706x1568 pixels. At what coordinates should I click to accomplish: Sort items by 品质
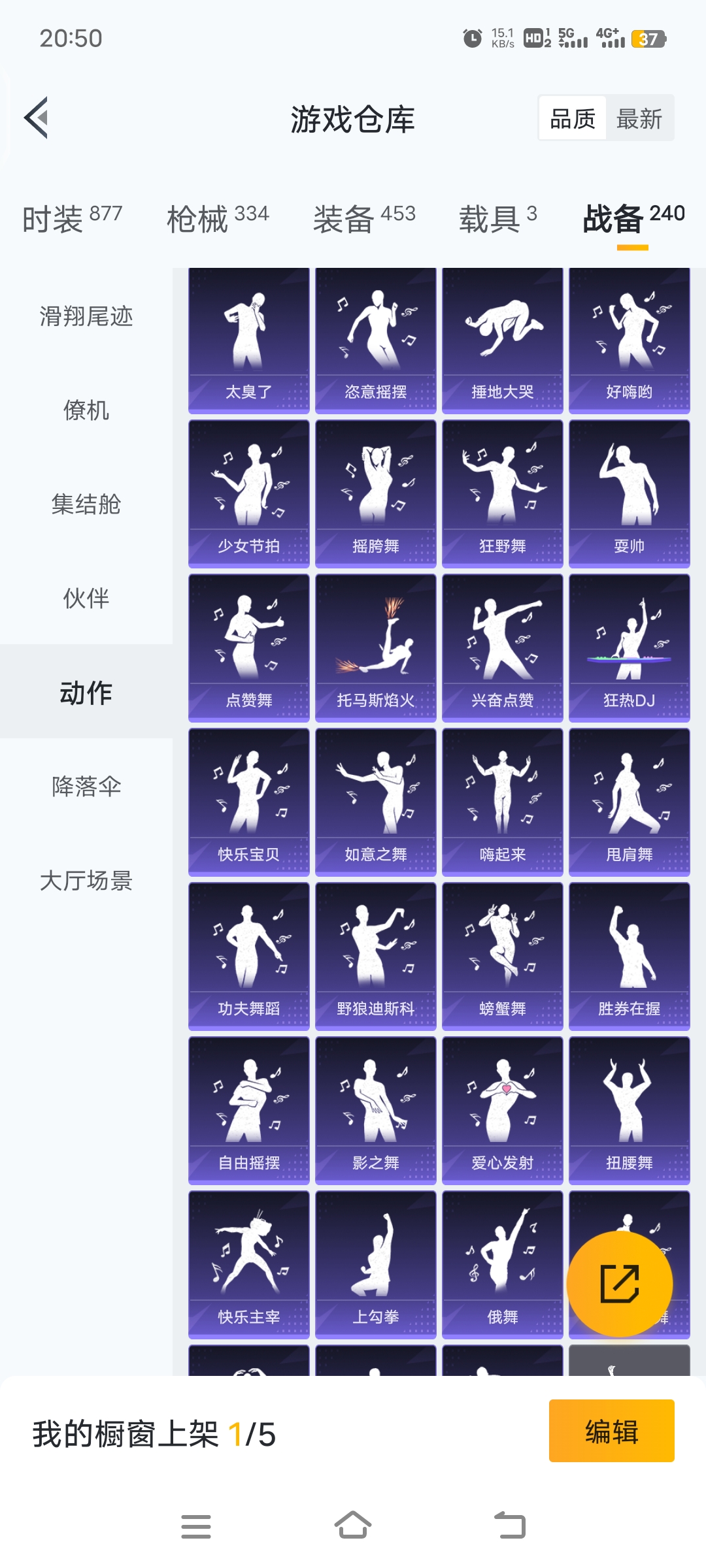coord(573,118)
